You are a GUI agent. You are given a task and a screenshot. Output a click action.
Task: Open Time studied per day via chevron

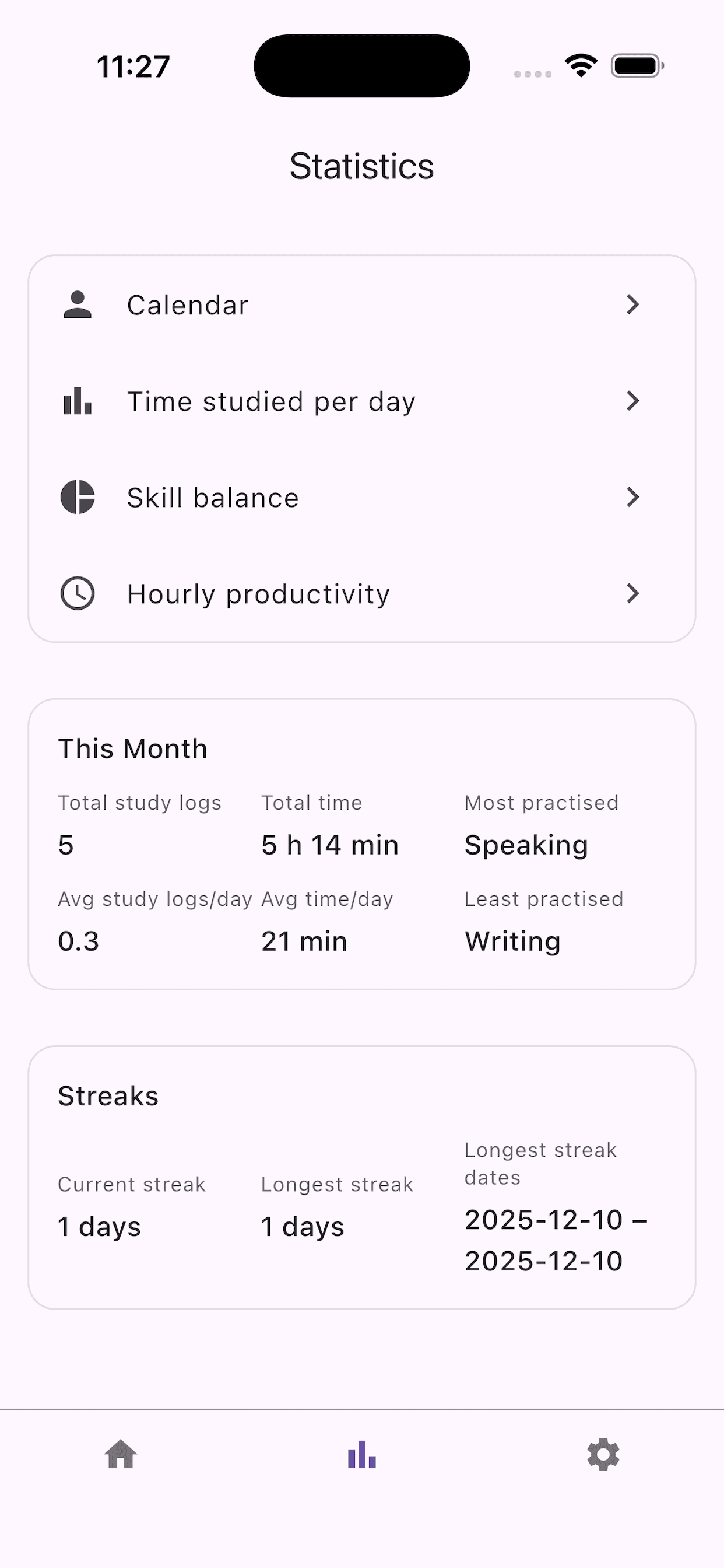click(x=633, y=401)
